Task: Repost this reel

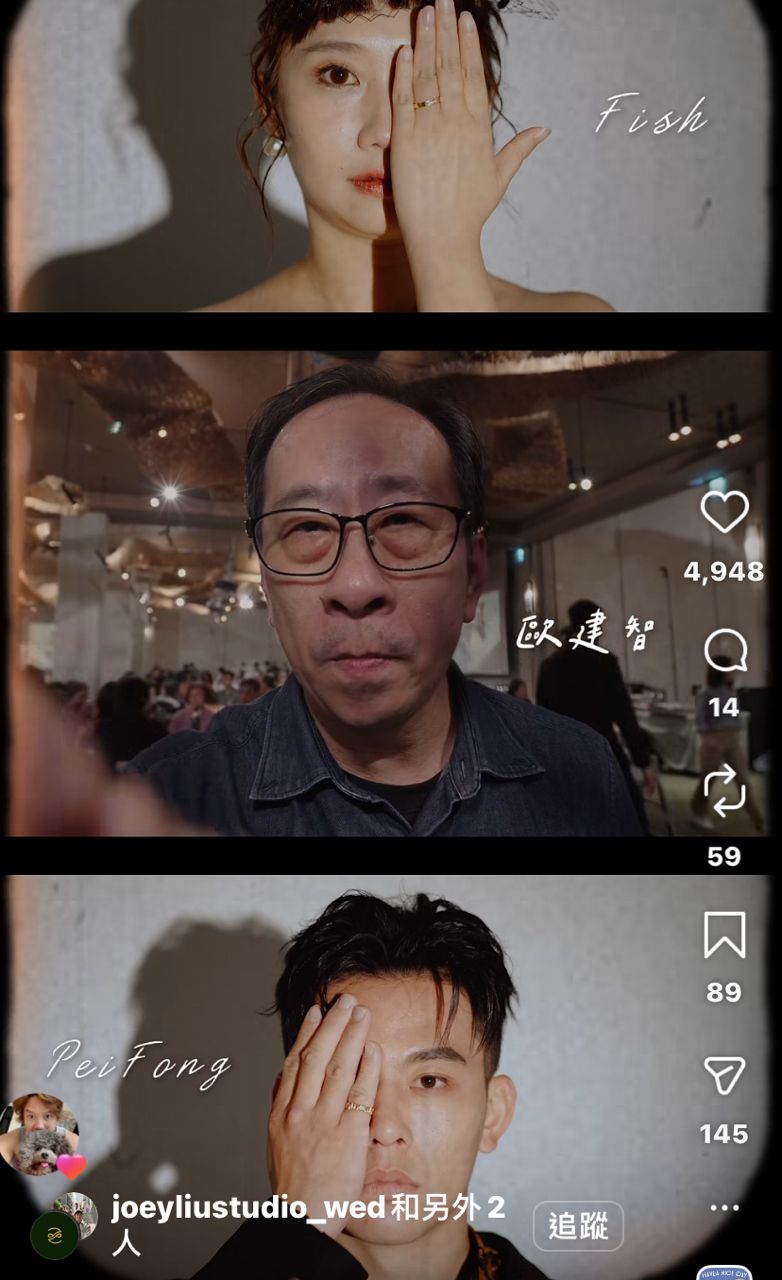Action: tap(724, 790)
